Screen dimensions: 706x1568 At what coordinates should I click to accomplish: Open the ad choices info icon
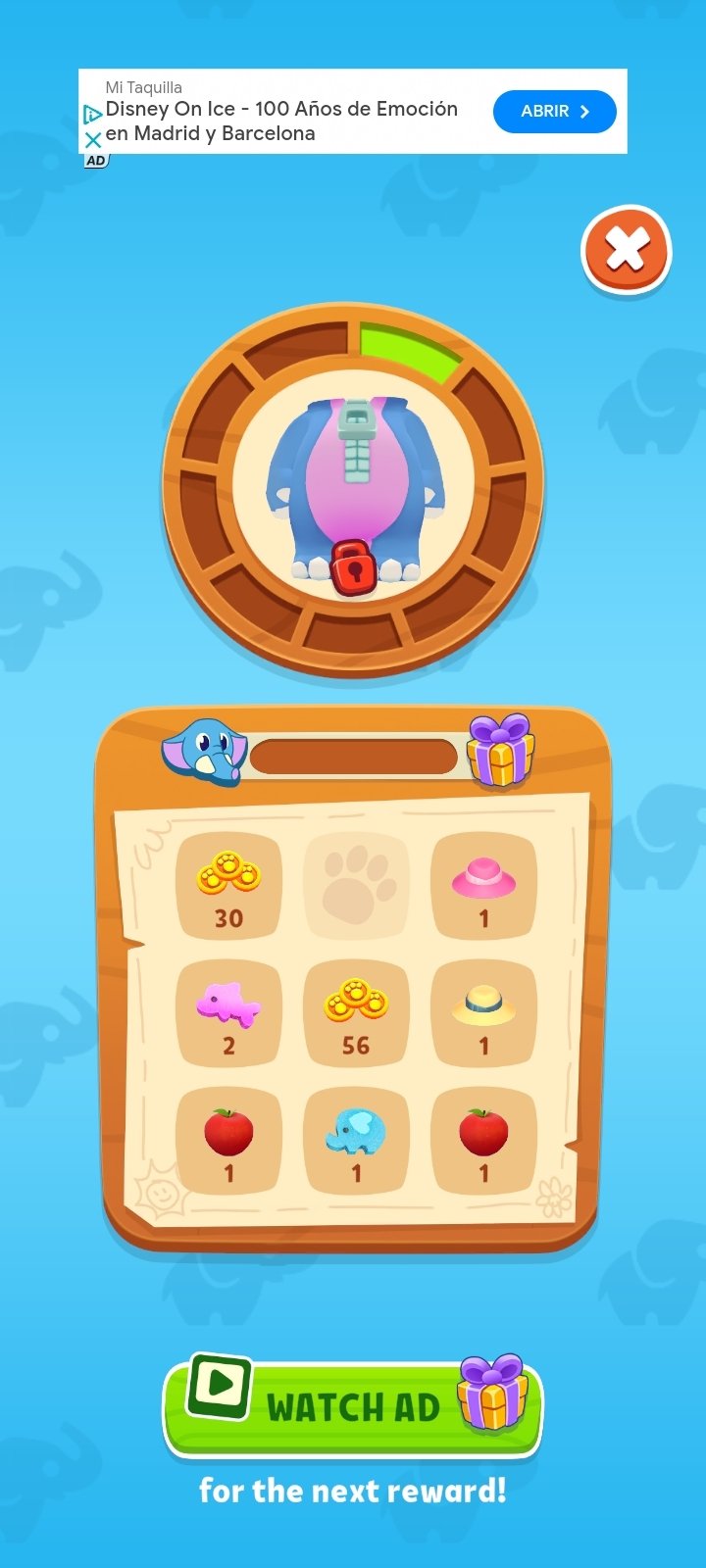click(93, 114)
